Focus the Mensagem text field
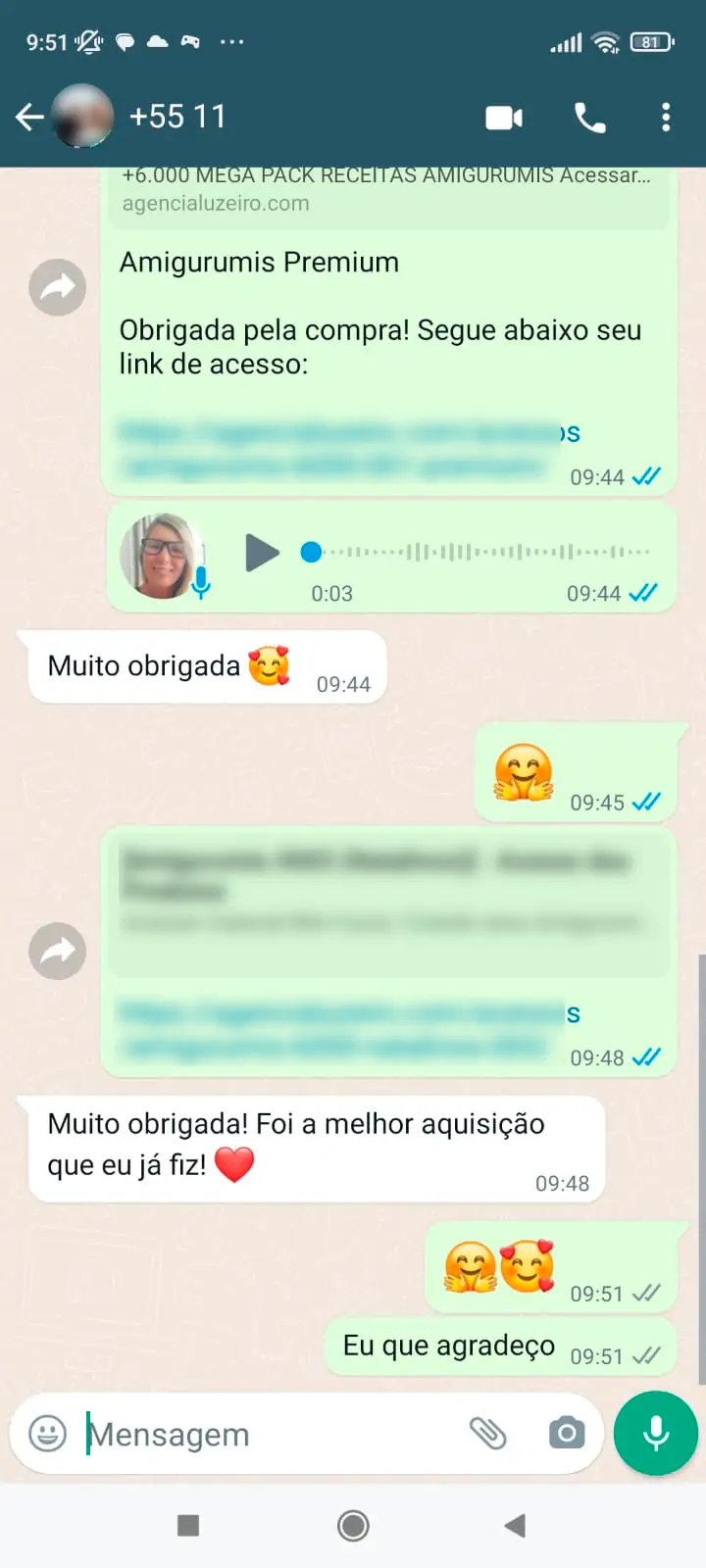The height and width of the screenshot is (1568, 706). [265, 1435]
